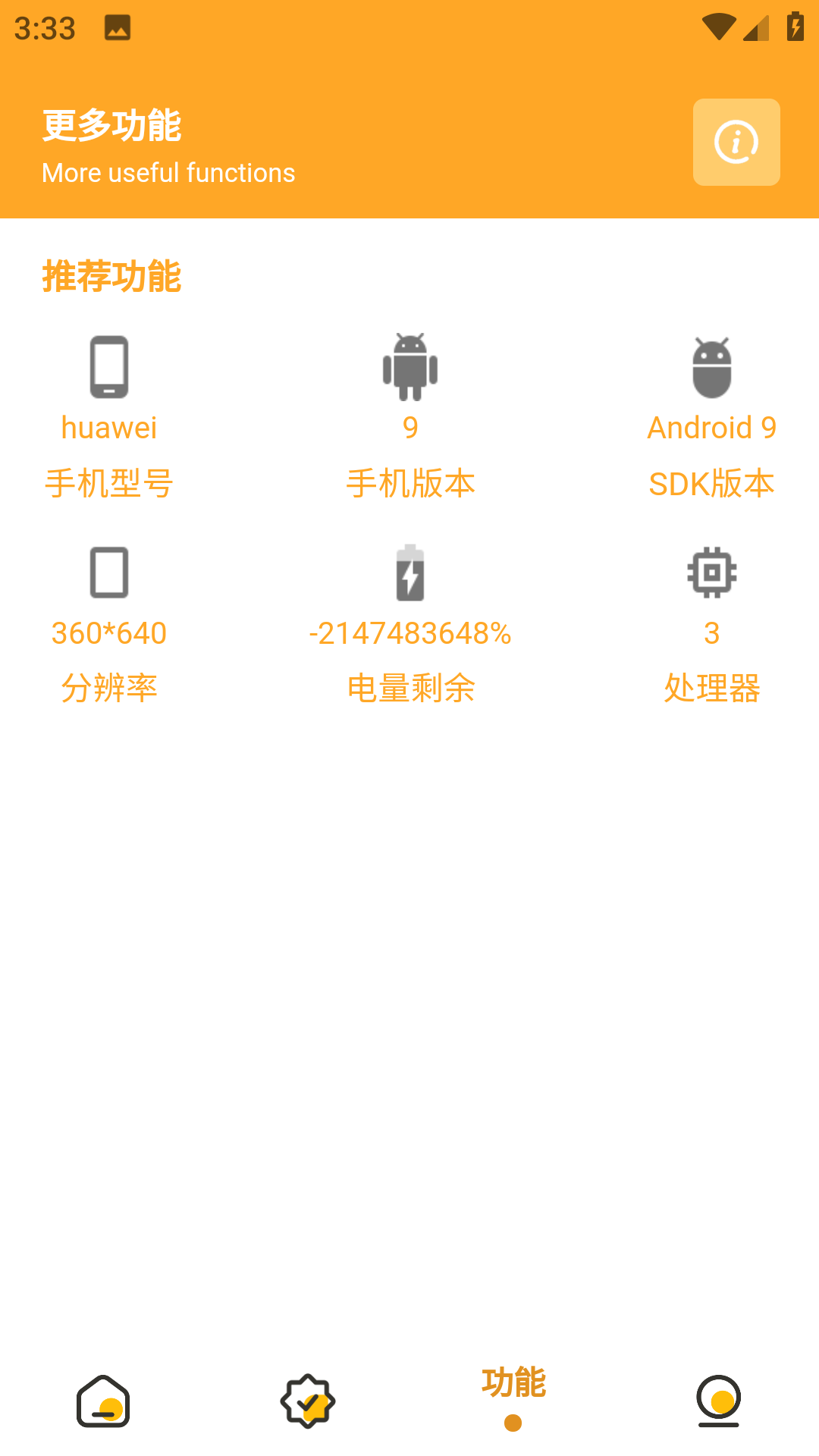Viewport: 819px width, 1456px height.
Task: Tap the phone icon above huawei model
Action: tap(110, 367)
